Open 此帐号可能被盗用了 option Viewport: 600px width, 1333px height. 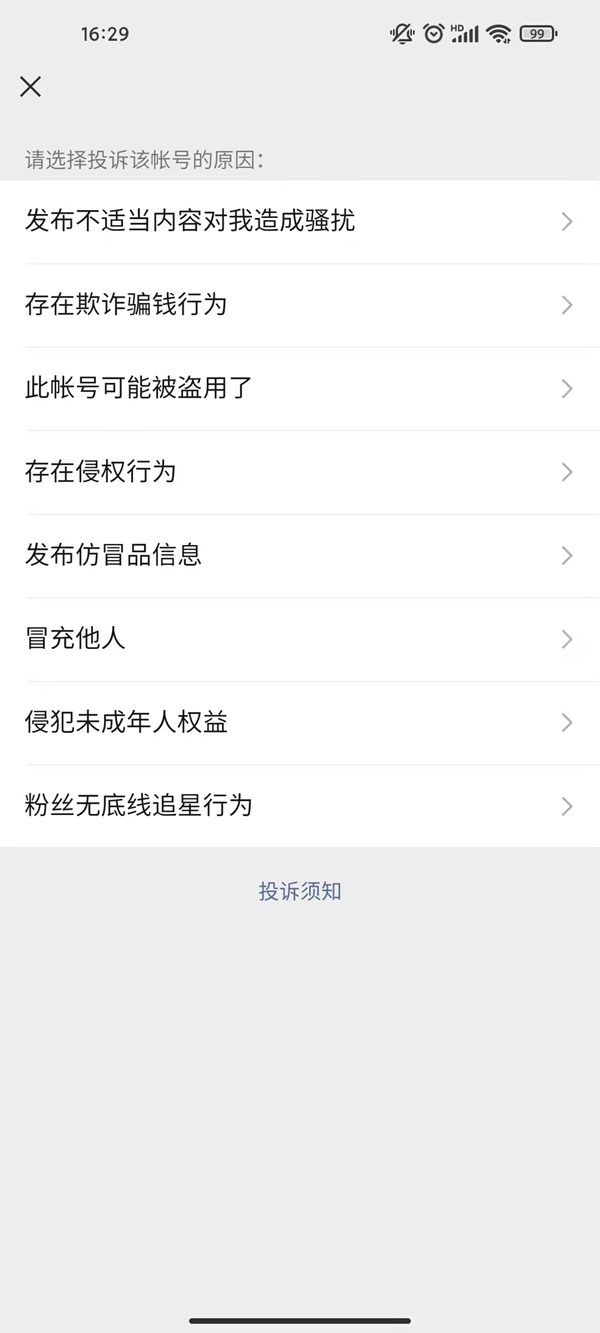138,388
